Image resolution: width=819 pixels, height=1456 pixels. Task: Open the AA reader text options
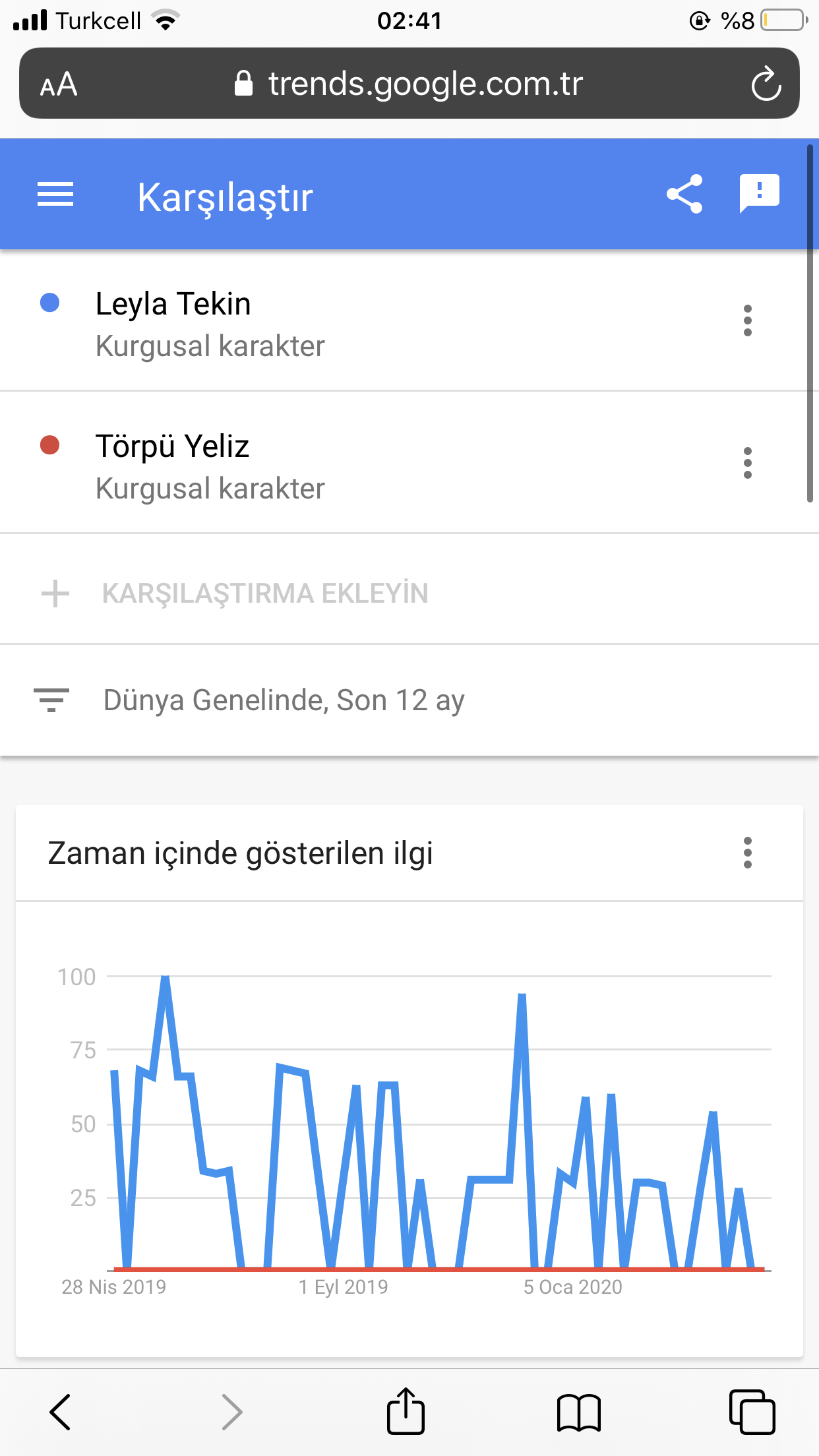coord(59,84)
